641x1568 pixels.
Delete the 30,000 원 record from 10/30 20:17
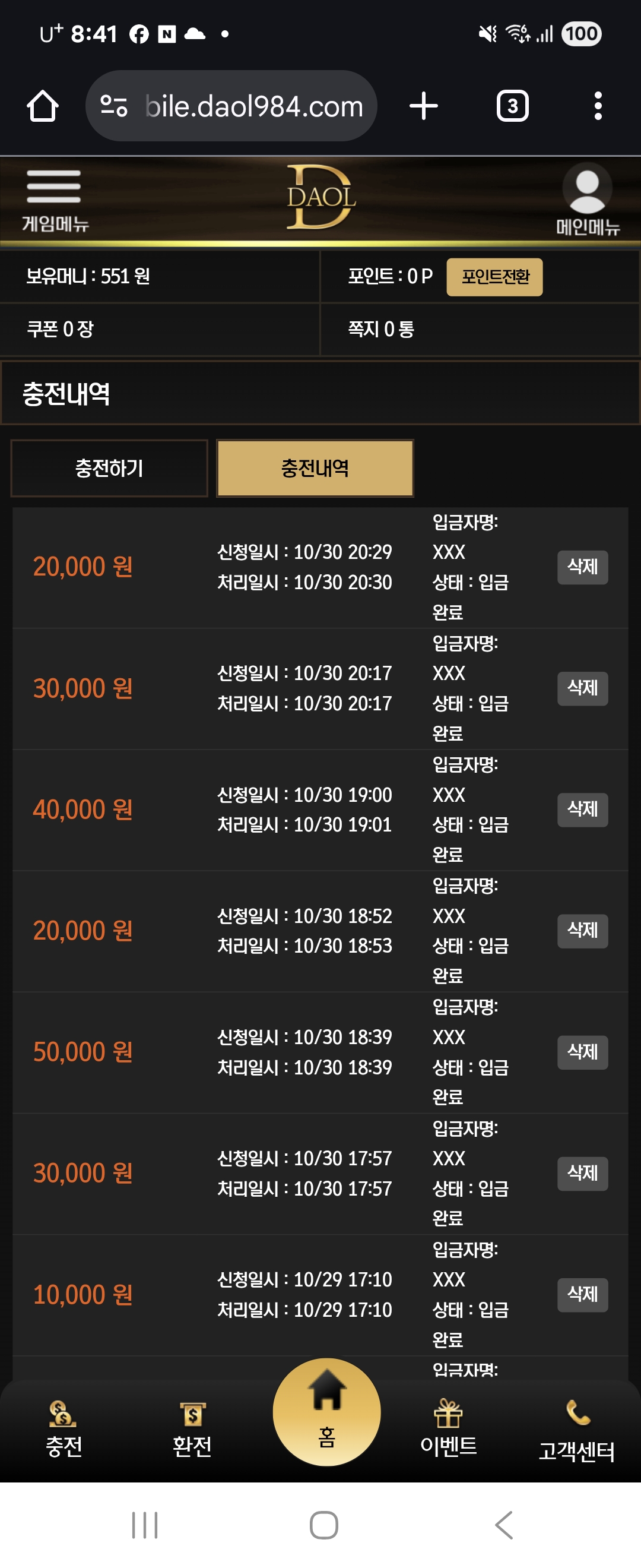[x=582, y=688]
